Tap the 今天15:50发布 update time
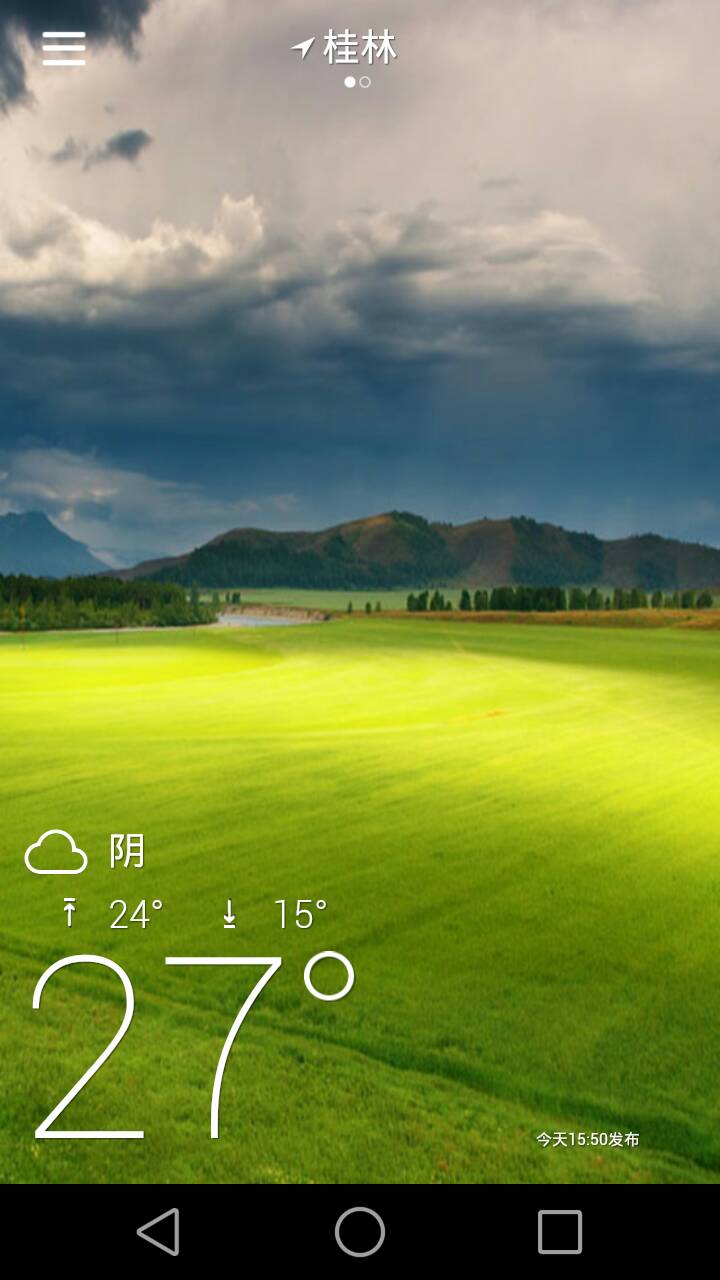The image size is (720, 1280). point(588,1138)
